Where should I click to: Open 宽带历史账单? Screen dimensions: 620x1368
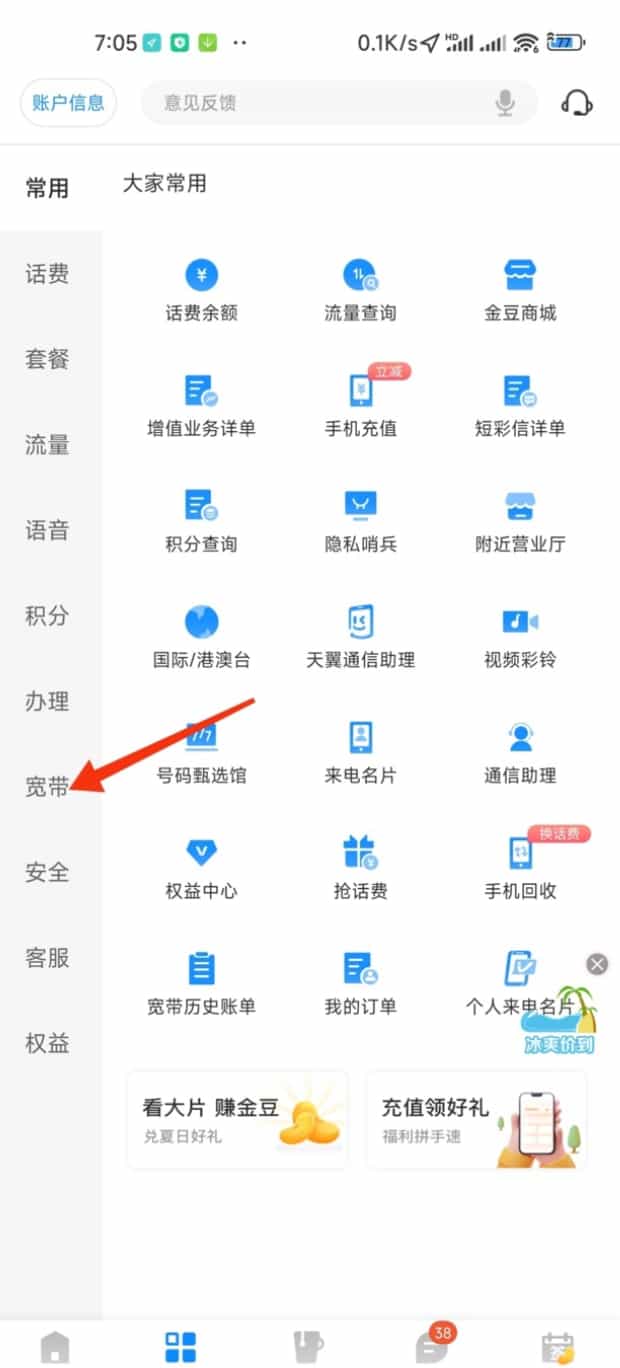tap(201, 983)
